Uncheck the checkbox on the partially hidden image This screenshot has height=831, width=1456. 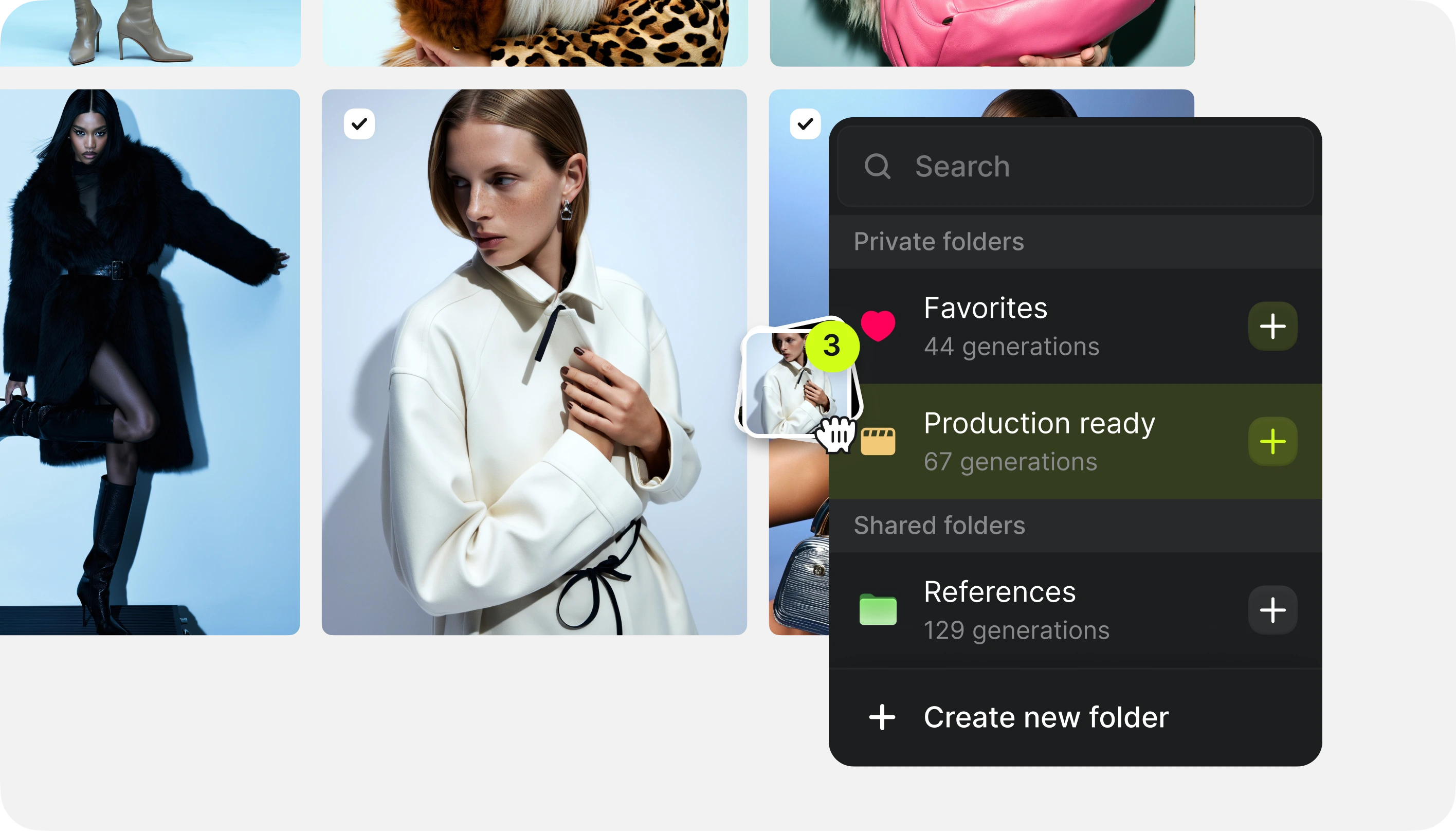pos(805,124)
